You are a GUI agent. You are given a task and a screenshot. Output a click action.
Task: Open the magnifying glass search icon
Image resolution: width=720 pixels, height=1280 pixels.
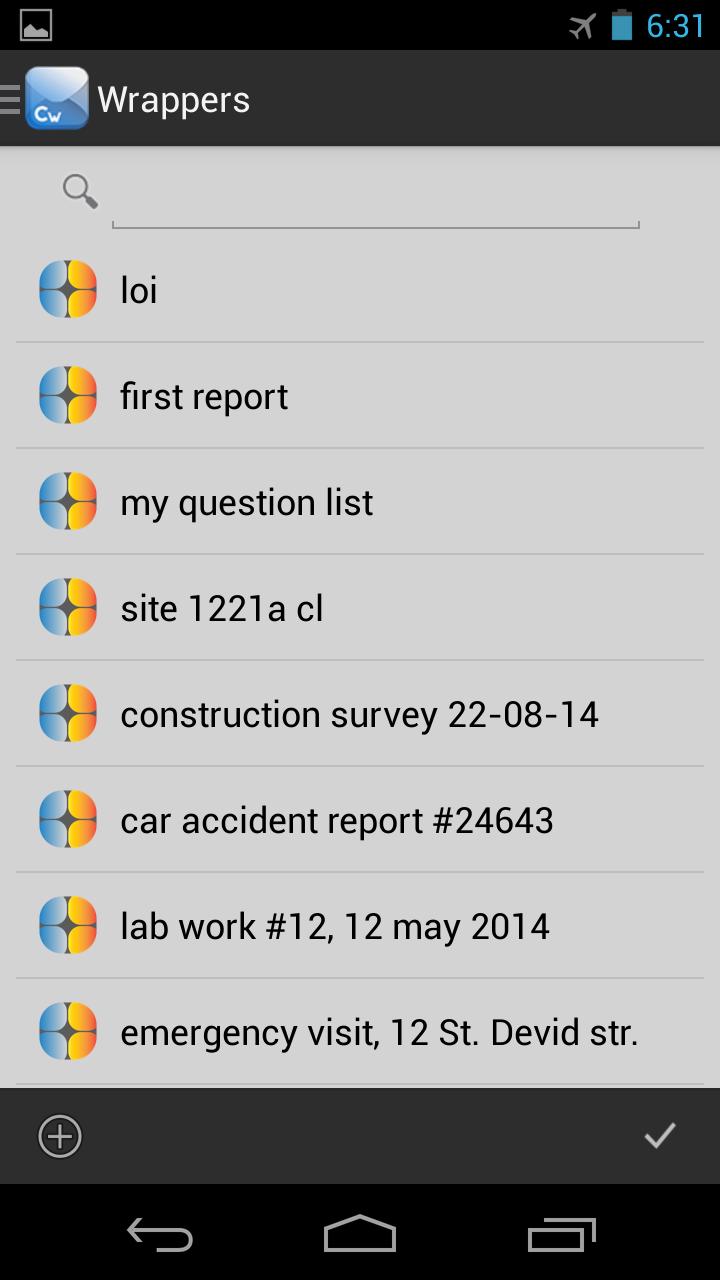tap(80, 192)
